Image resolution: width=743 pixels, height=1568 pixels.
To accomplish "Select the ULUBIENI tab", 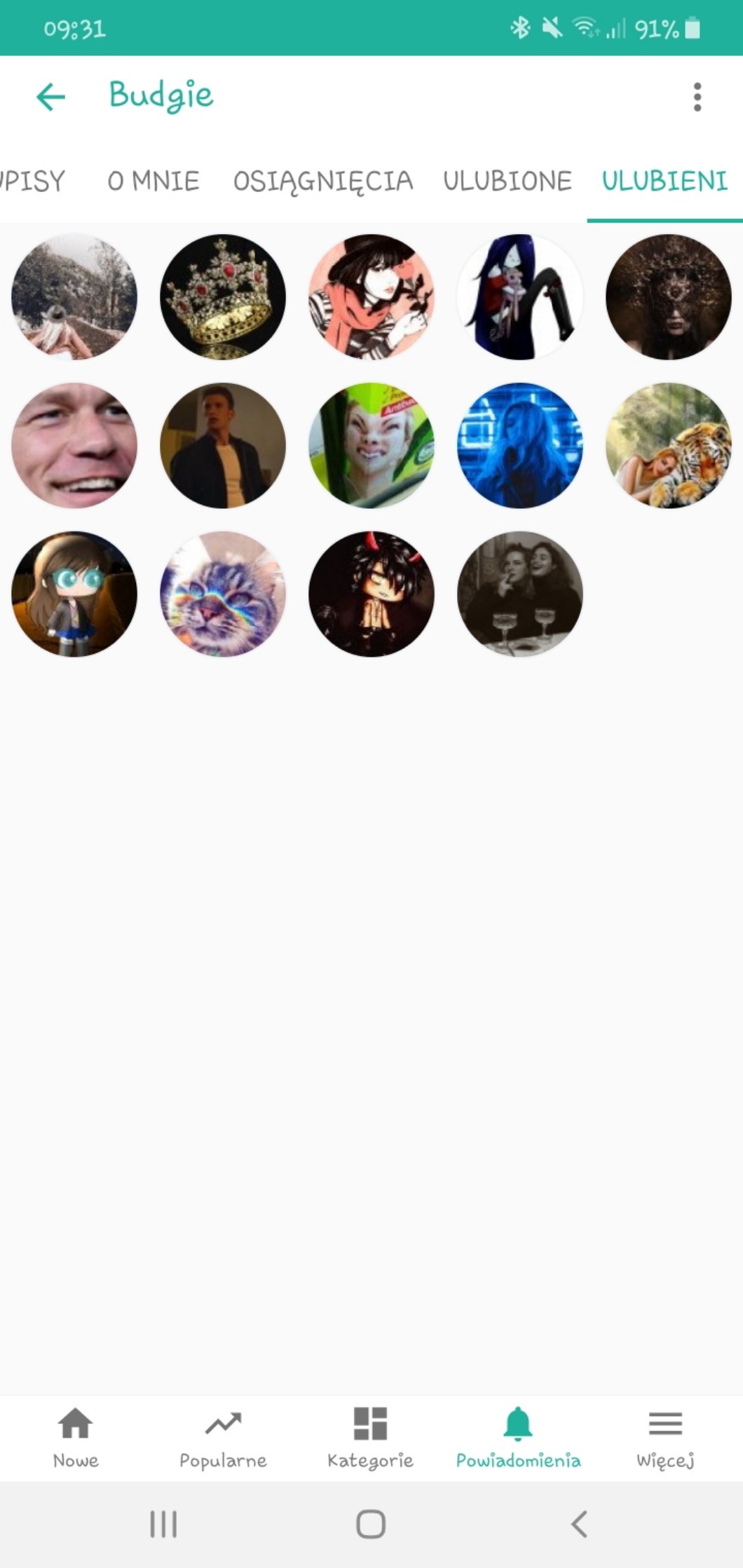I will point(664,181).
